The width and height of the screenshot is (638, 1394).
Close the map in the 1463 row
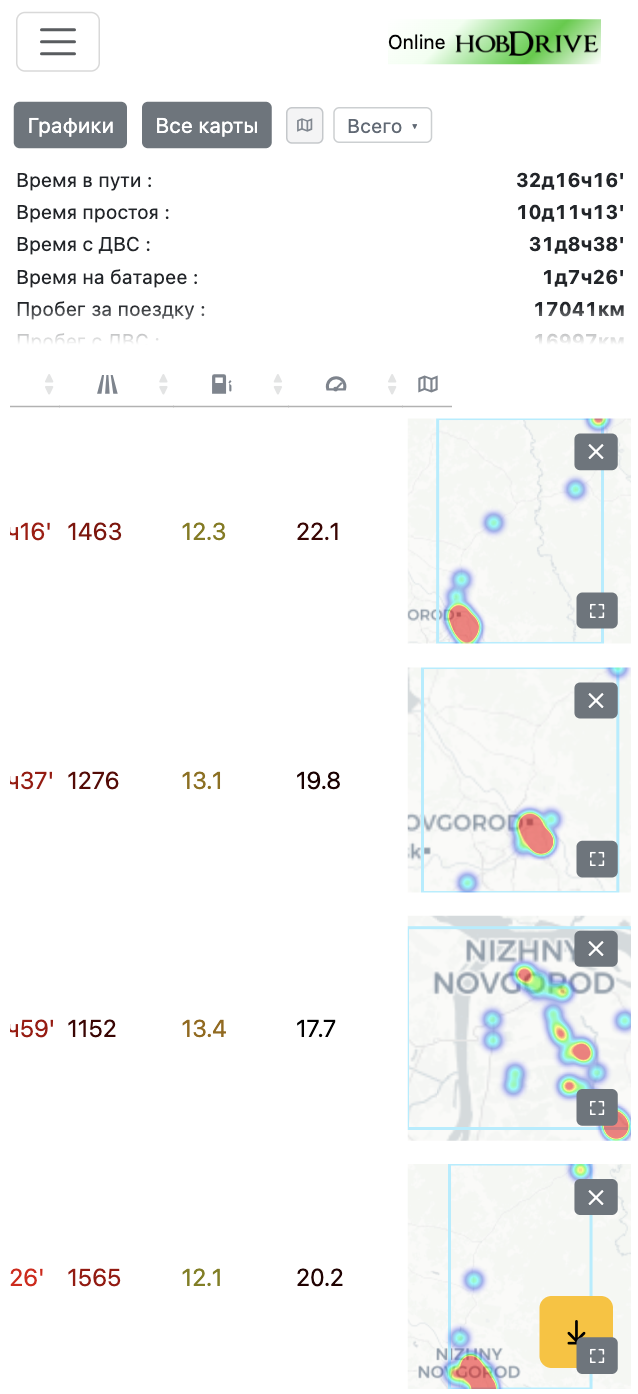click(x=596, y=452)
